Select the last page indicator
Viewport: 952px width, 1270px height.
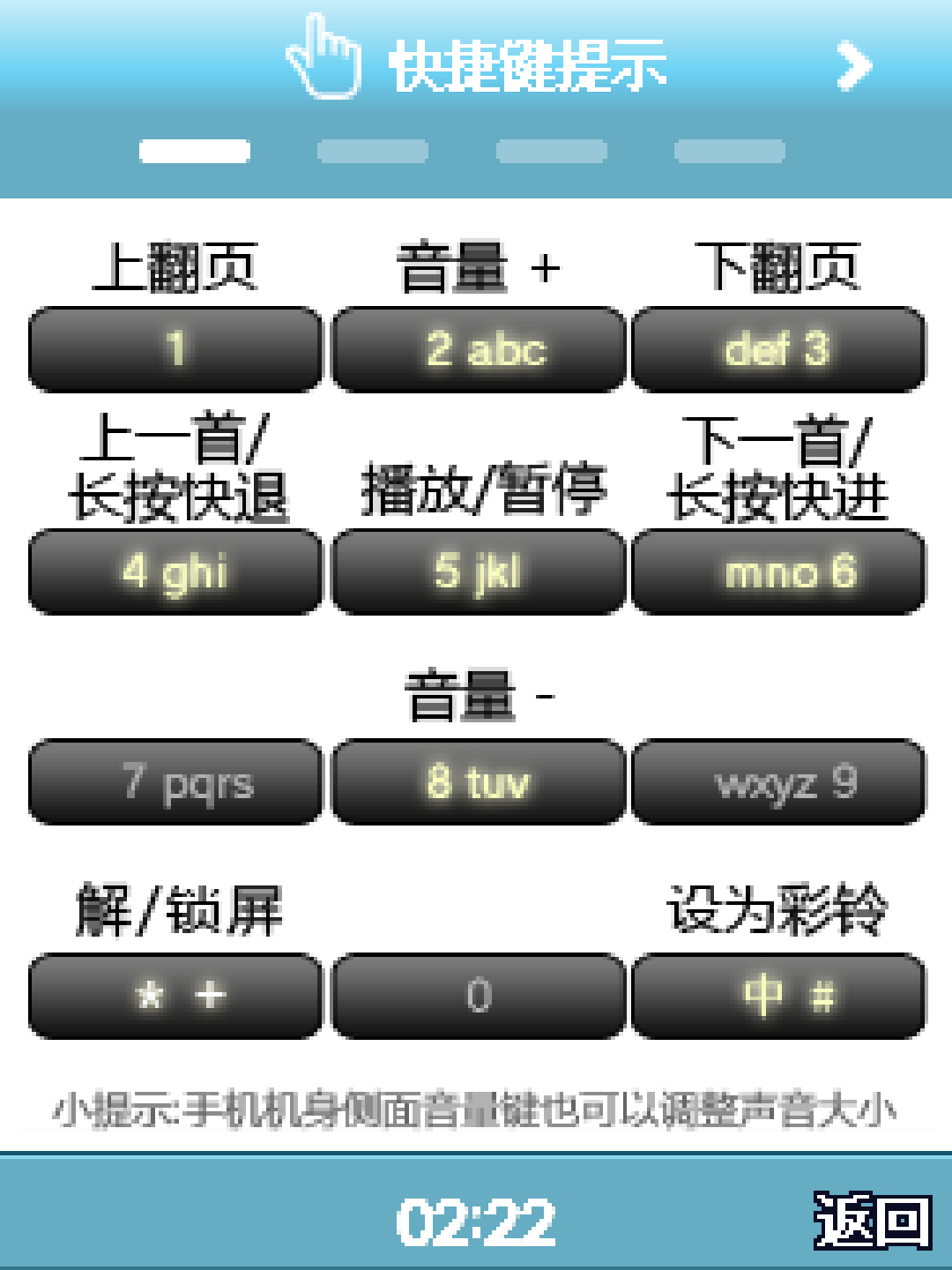[730, 151]
